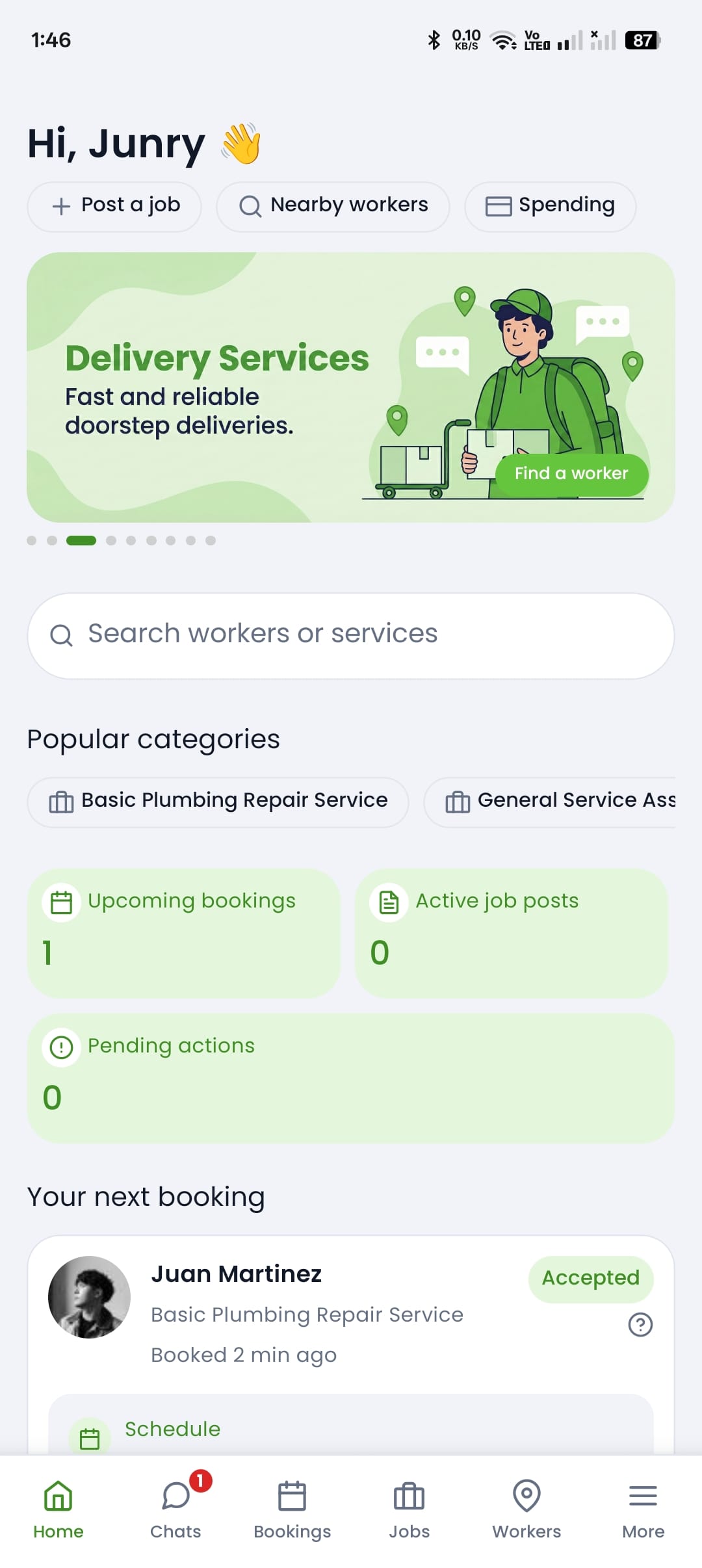This screenshot has height=1568, width=702.
Task: Open the Workers tab
Action: [526, 1507]
